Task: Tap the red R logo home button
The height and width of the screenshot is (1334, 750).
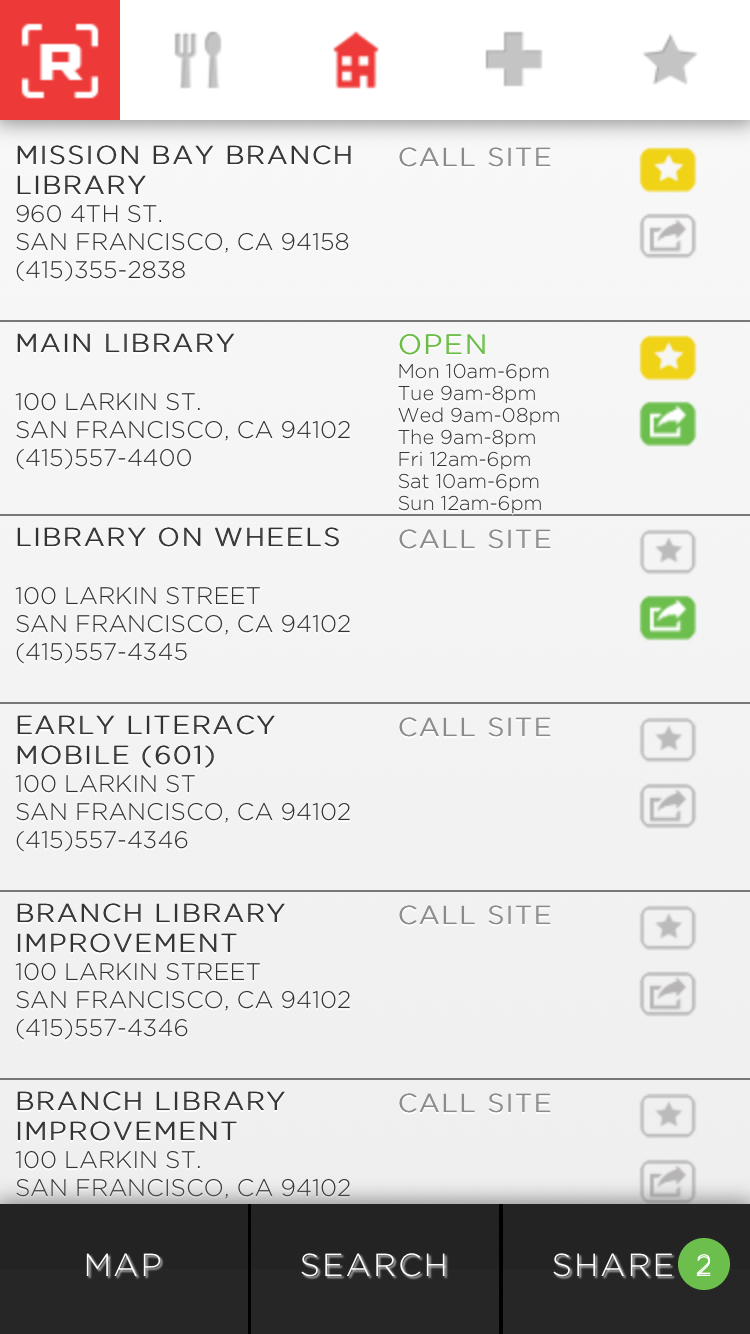Action: click(x=60, y=60)
